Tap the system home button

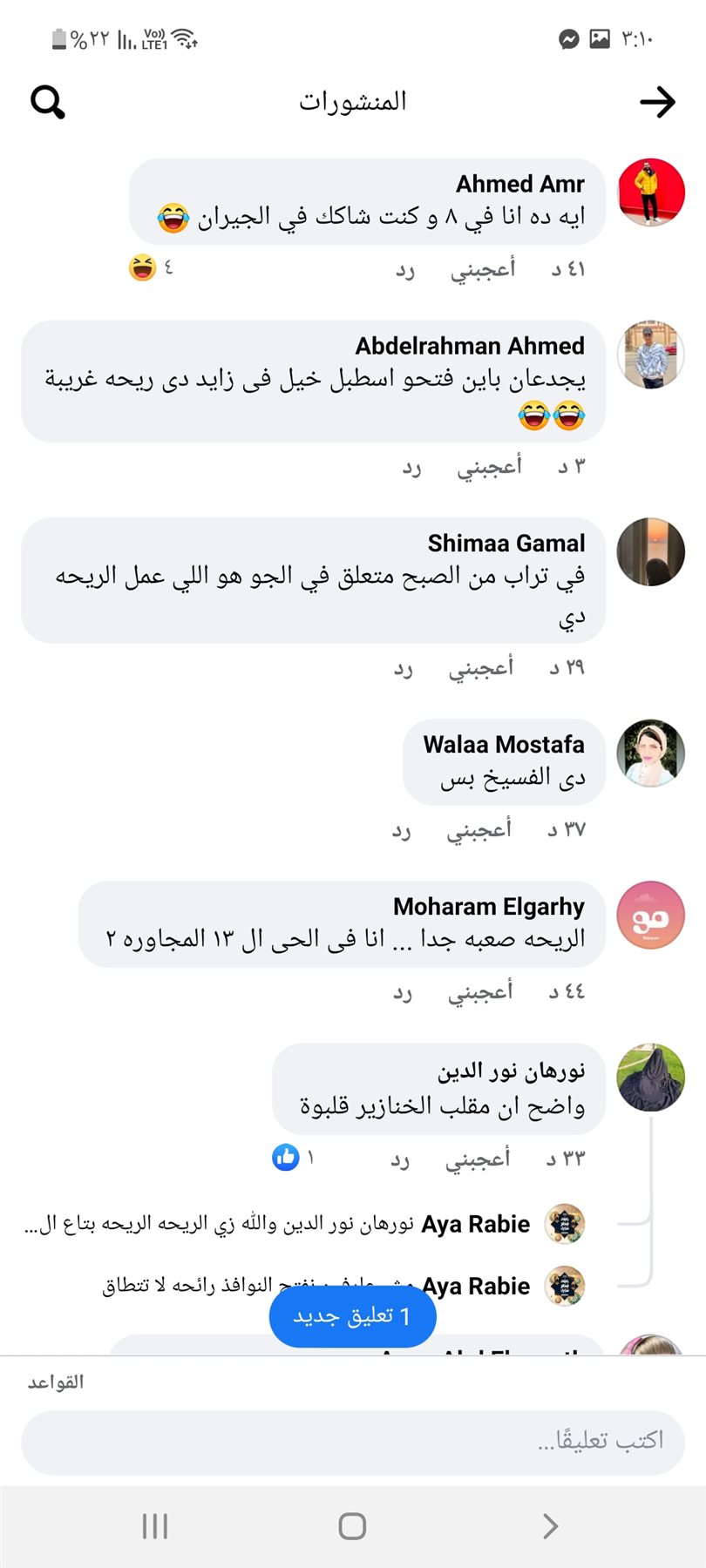[352, 1525]
